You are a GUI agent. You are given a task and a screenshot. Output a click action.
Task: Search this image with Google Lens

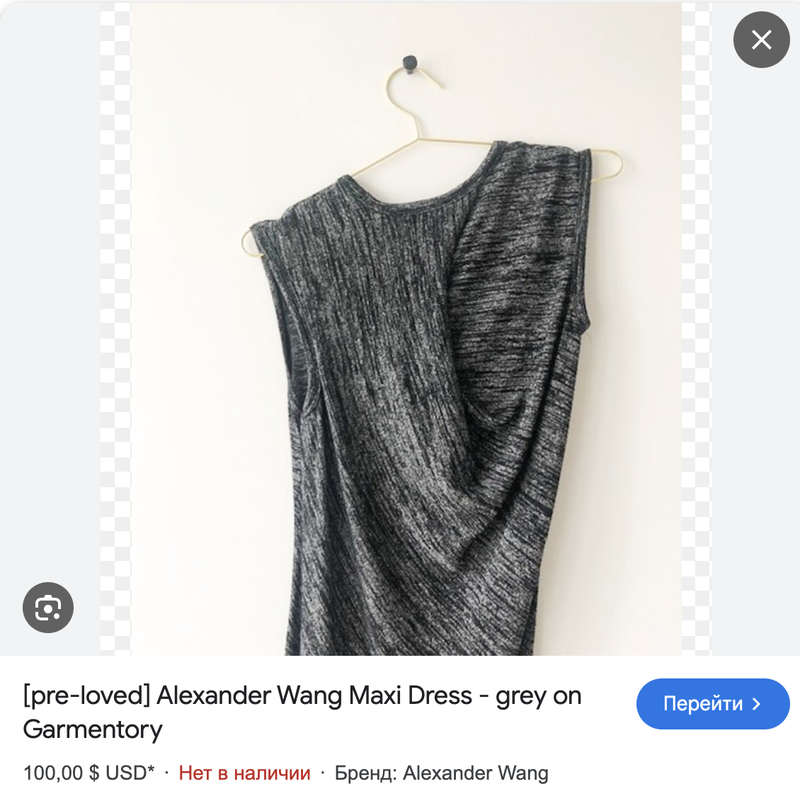(48, 607)
